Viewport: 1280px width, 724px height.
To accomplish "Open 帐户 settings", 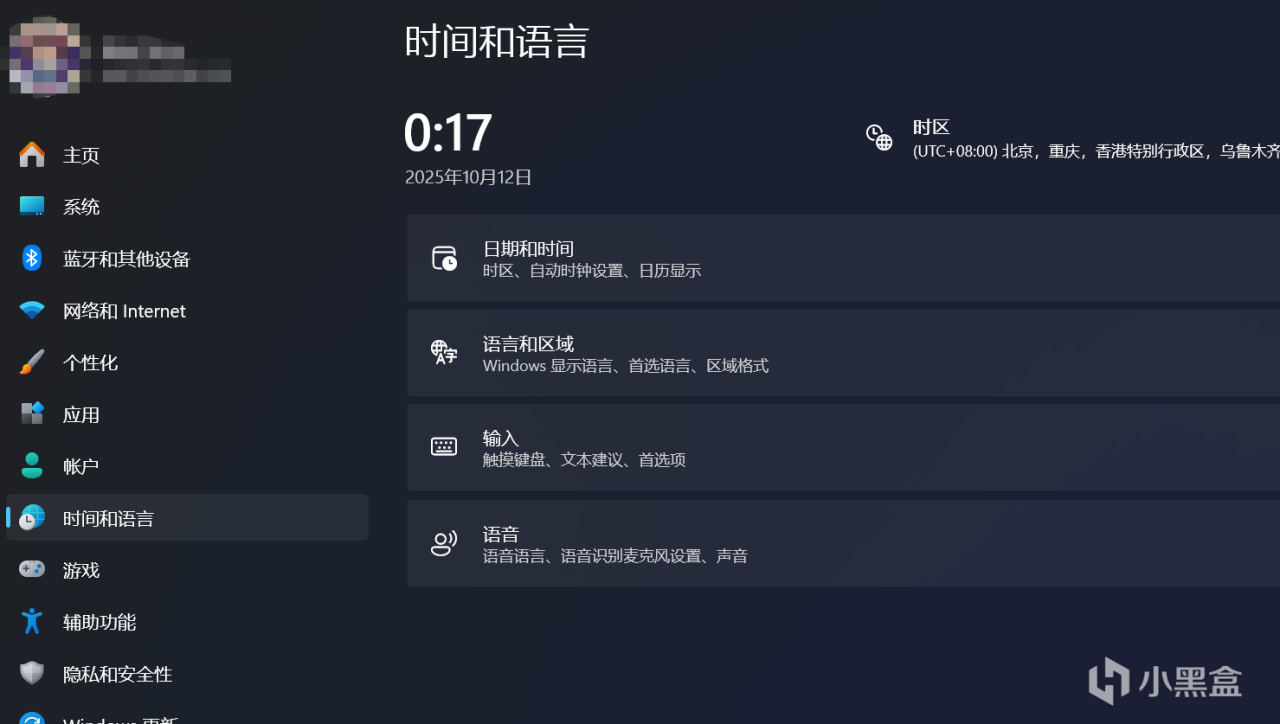I will point(82,467).
